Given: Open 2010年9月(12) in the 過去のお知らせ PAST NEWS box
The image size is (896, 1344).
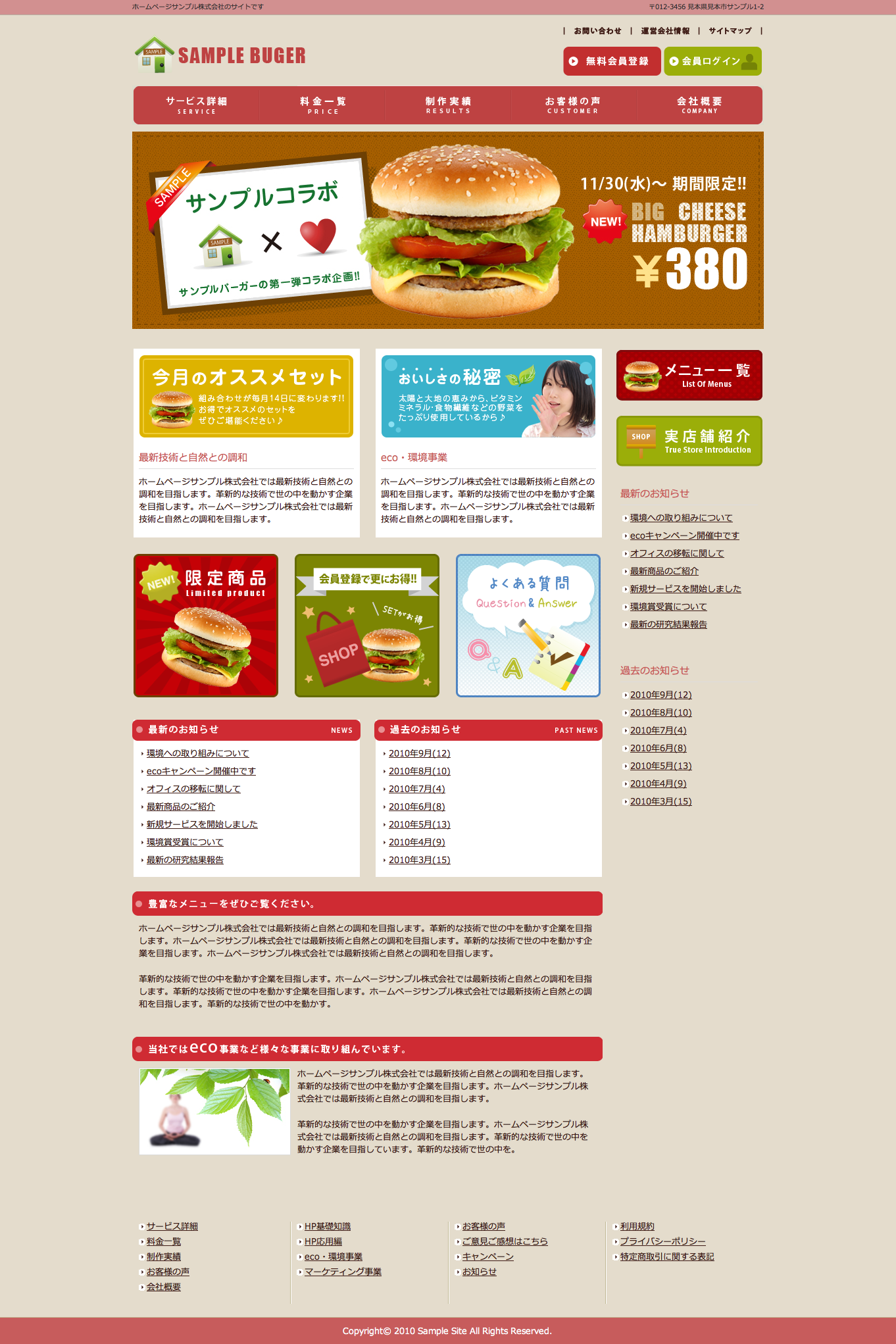Looking at the screenshot, I should click(x=419, y=753).
